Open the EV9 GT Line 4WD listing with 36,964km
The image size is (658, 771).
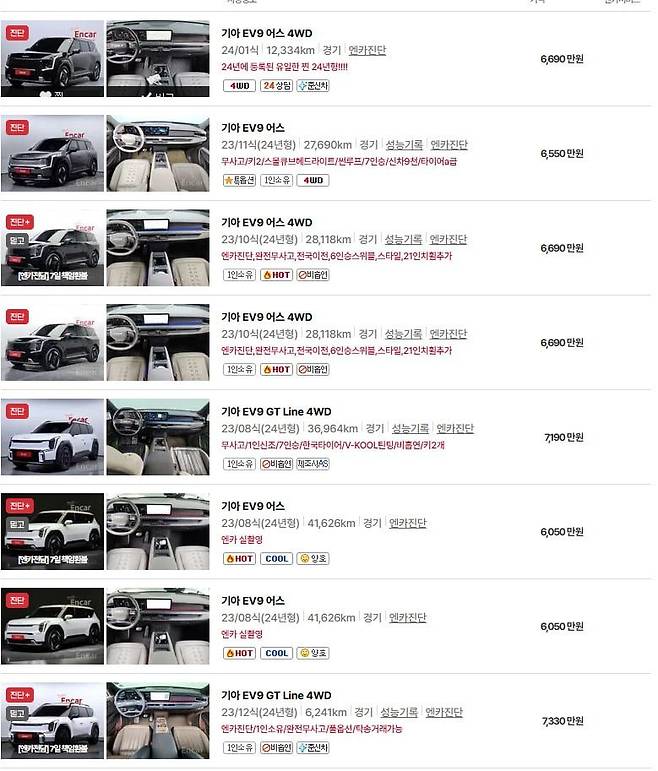pyautogui.click(x=276, y=411)
